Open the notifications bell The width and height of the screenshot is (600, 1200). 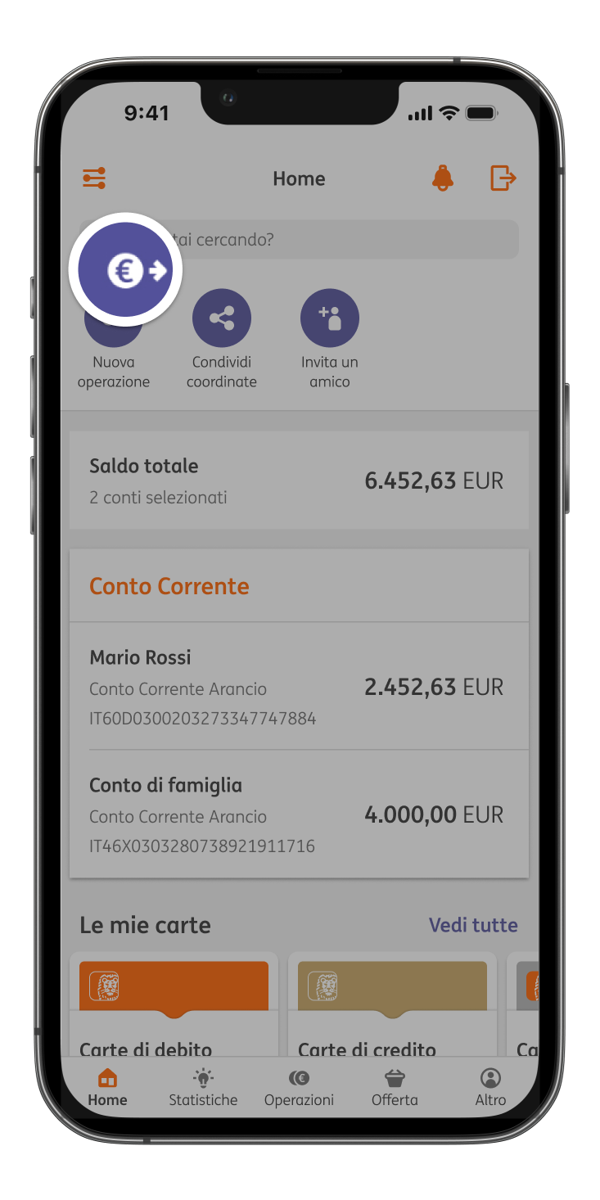click(x=442, y=178)
